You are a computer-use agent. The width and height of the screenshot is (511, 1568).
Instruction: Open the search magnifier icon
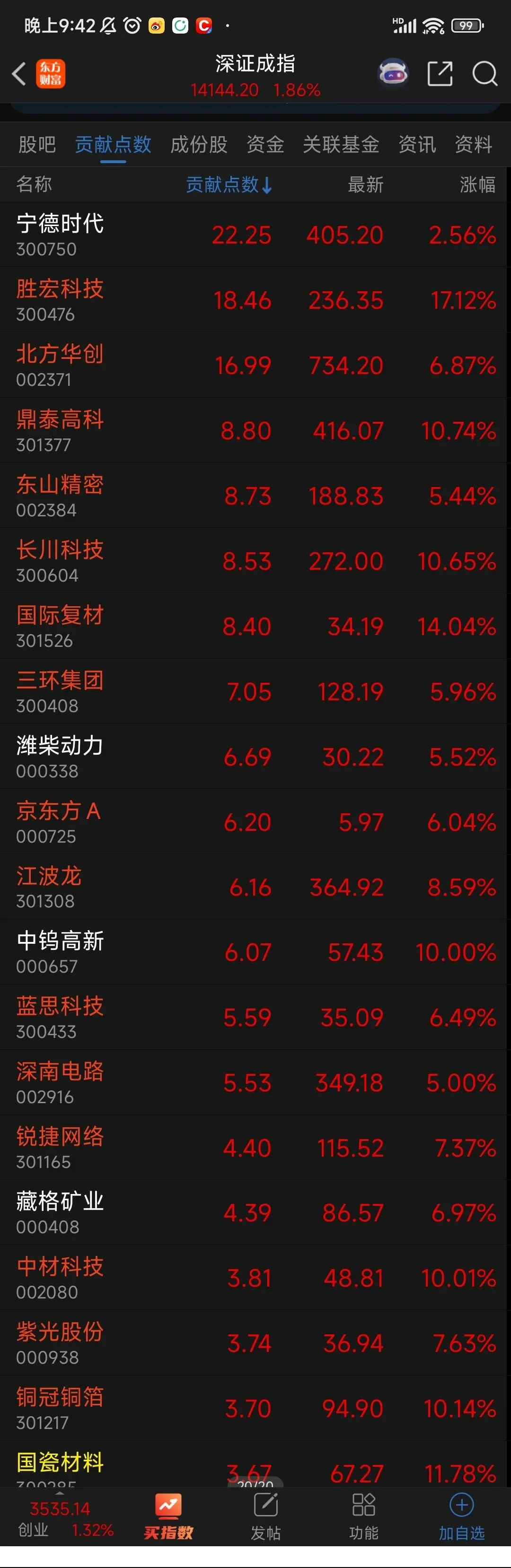click(x=485, y=74)
